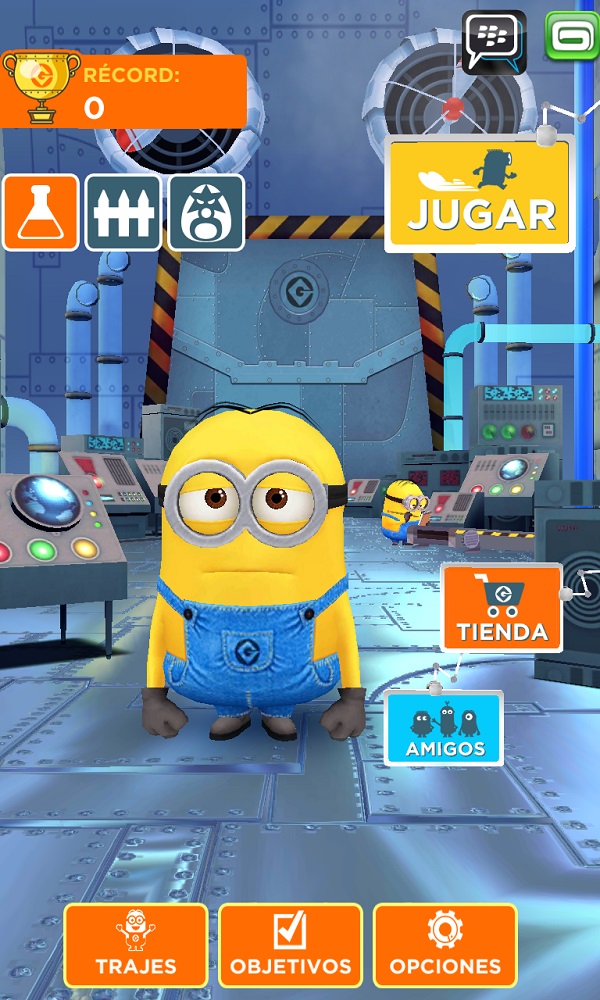Open the TRAJES costumes menu
Viewport: 600px width, 1000px height.
point(136,945)
